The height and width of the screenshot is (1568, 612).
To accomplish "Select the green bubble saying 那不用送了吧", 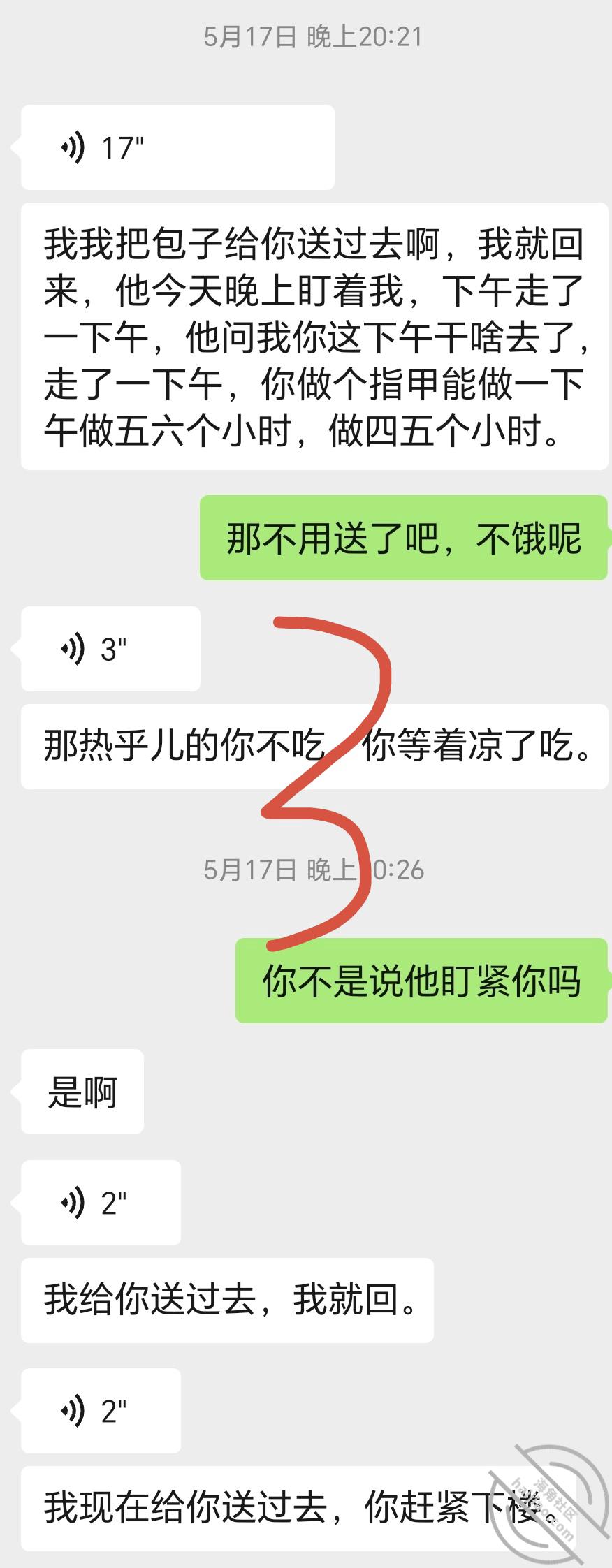I will point(404,538).
